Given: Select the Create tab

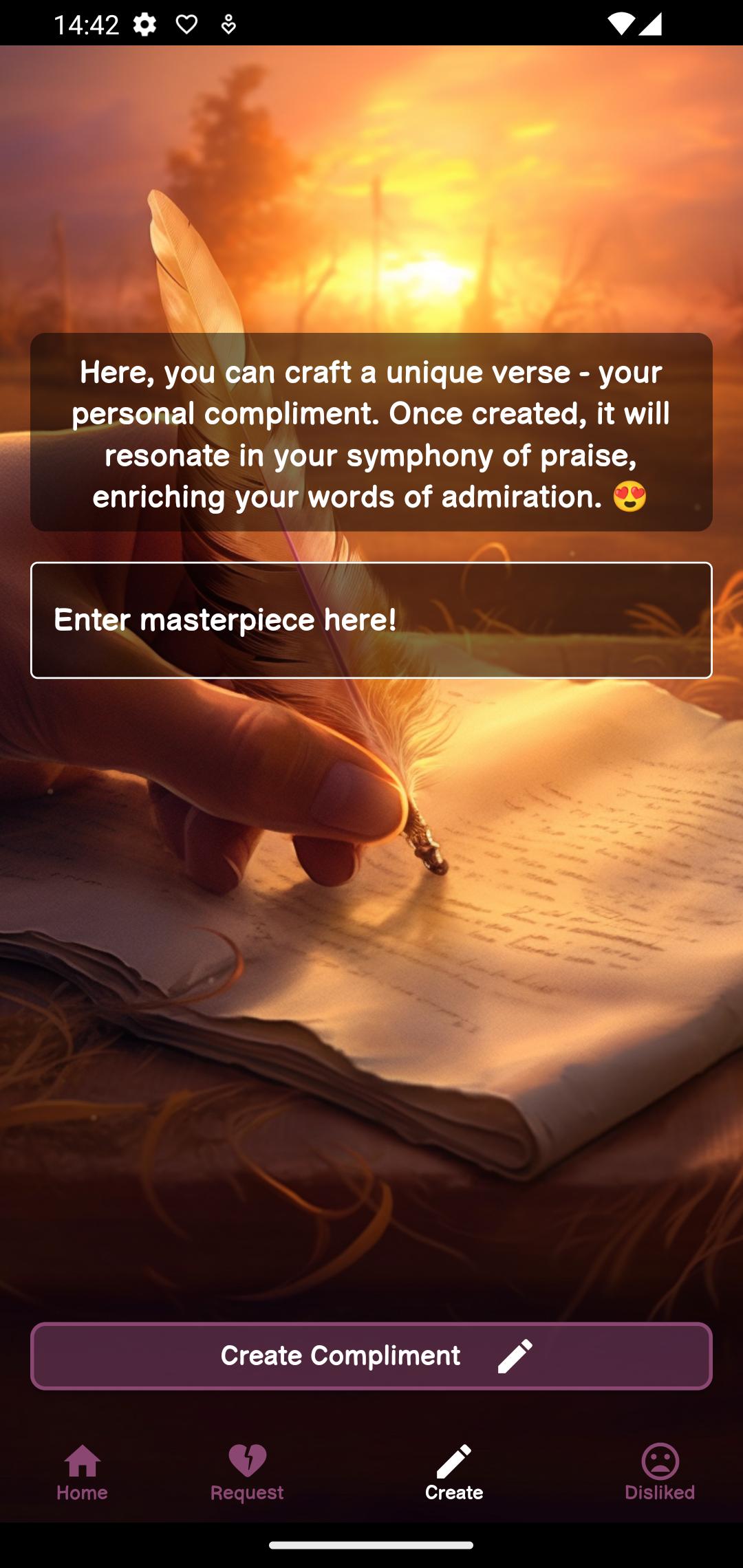Looking at the screenshot, I should (x=454, y=1472).
